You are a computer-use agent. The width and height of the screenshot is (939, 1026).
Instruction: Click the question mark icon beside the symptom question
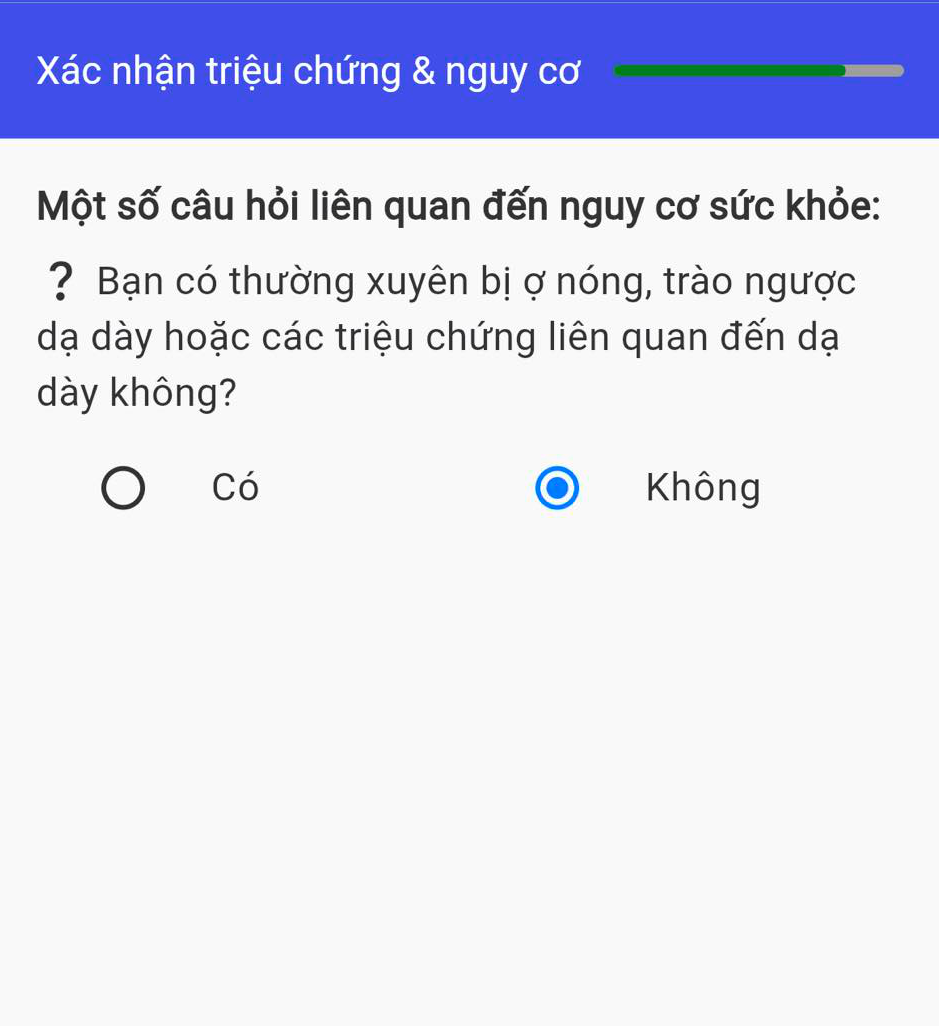57,281
